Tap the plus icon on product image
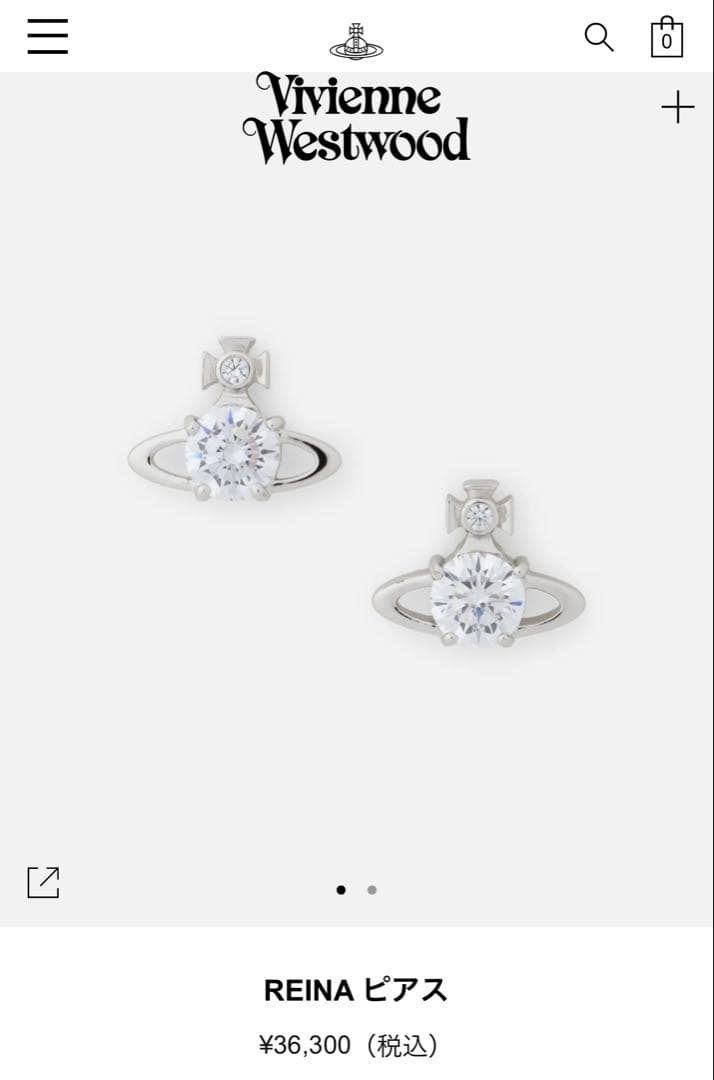This screenshot has height=1080, width=714. click(677, 107)
